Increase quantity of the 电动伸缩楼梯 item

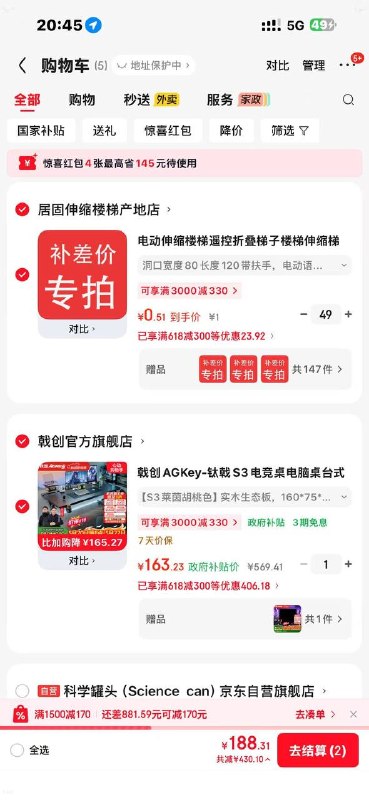click(x=348, y=314)
